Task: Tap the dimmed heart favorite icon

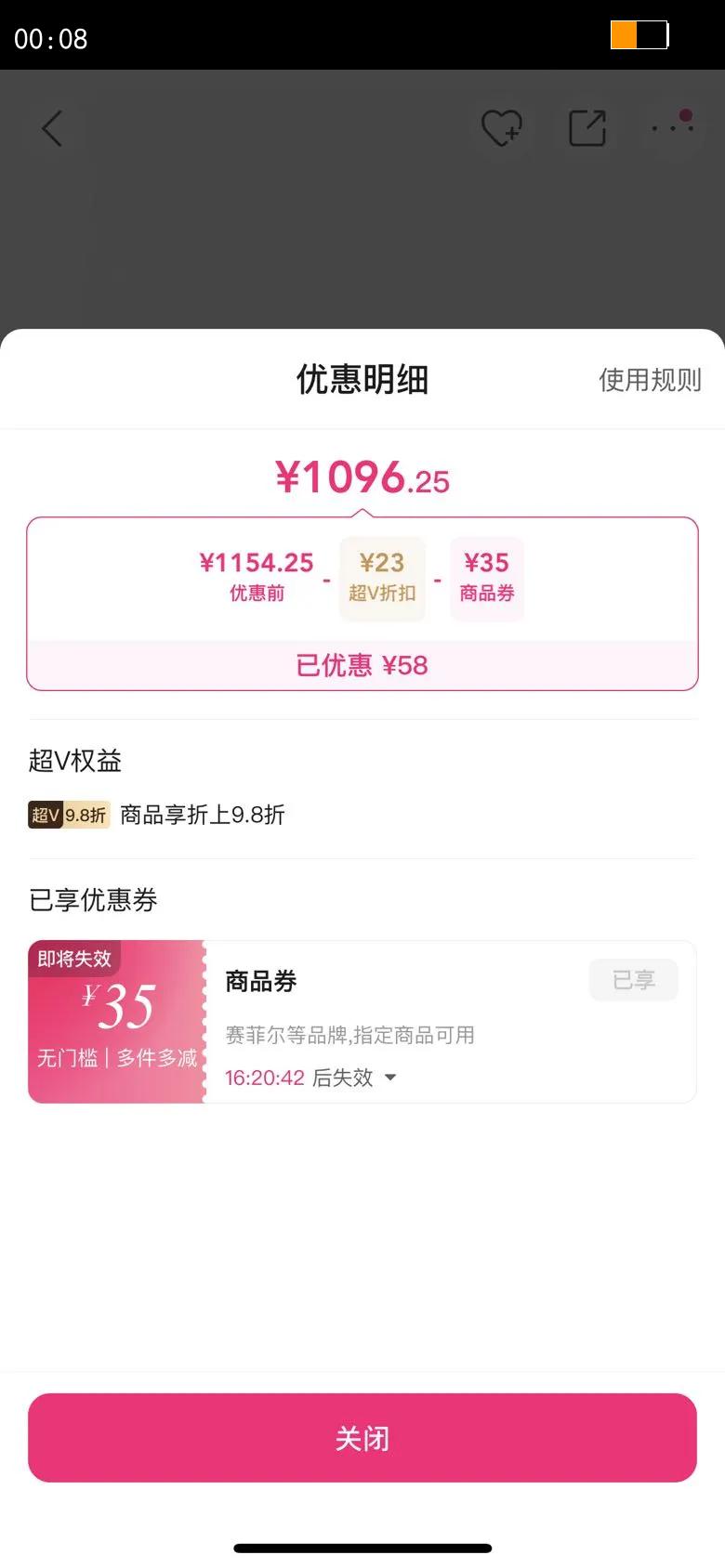Action: (x=502, y=128)
